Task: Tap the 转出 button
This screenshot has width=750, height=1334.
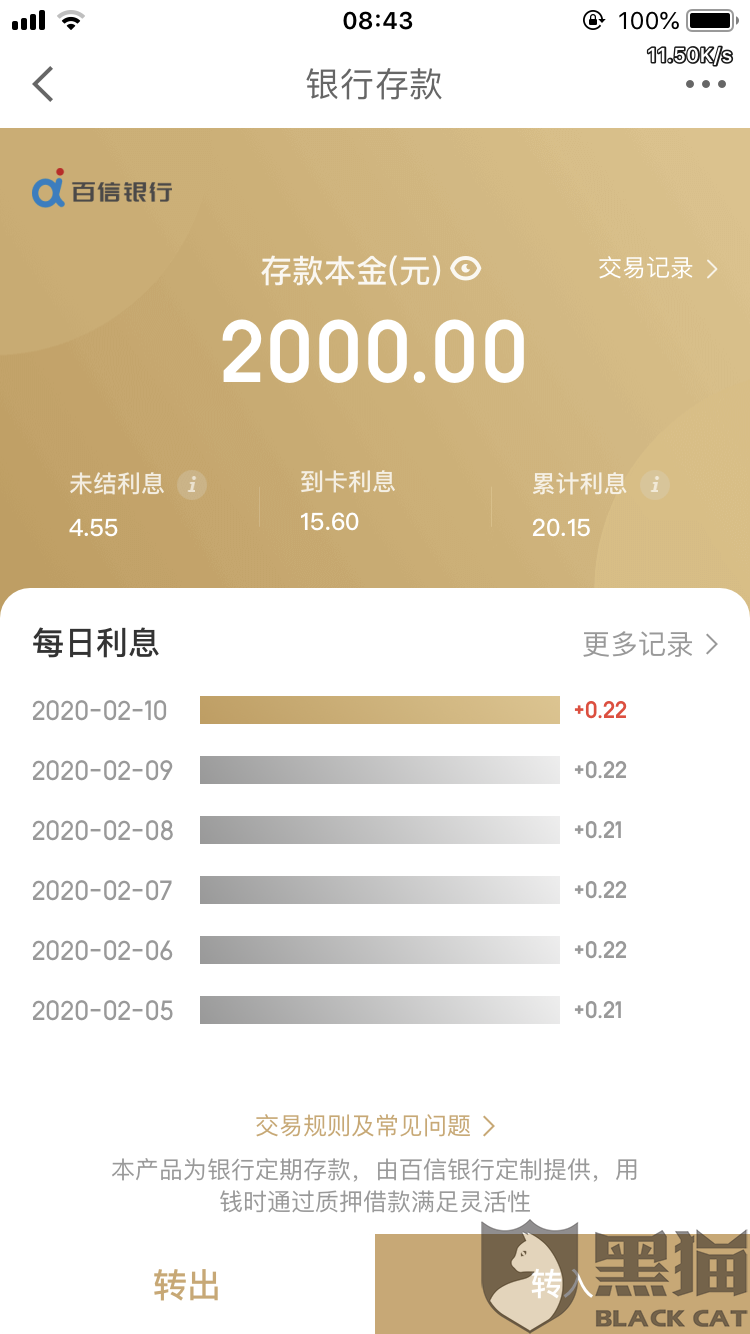Action: tap(187, 1284)
